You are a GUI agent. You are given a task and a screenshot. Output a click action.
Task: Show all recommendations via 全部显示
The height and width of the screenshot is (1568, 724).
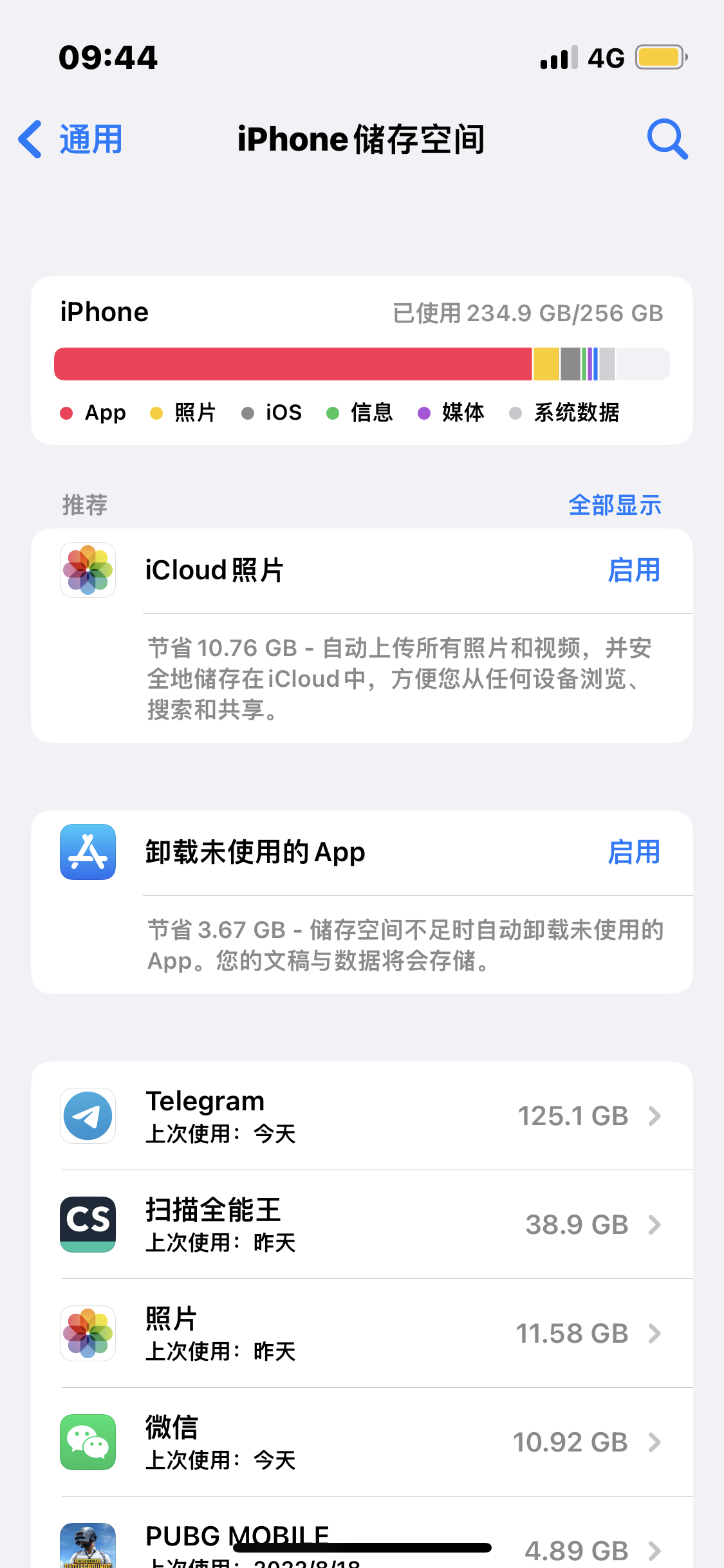pos(615,506)
